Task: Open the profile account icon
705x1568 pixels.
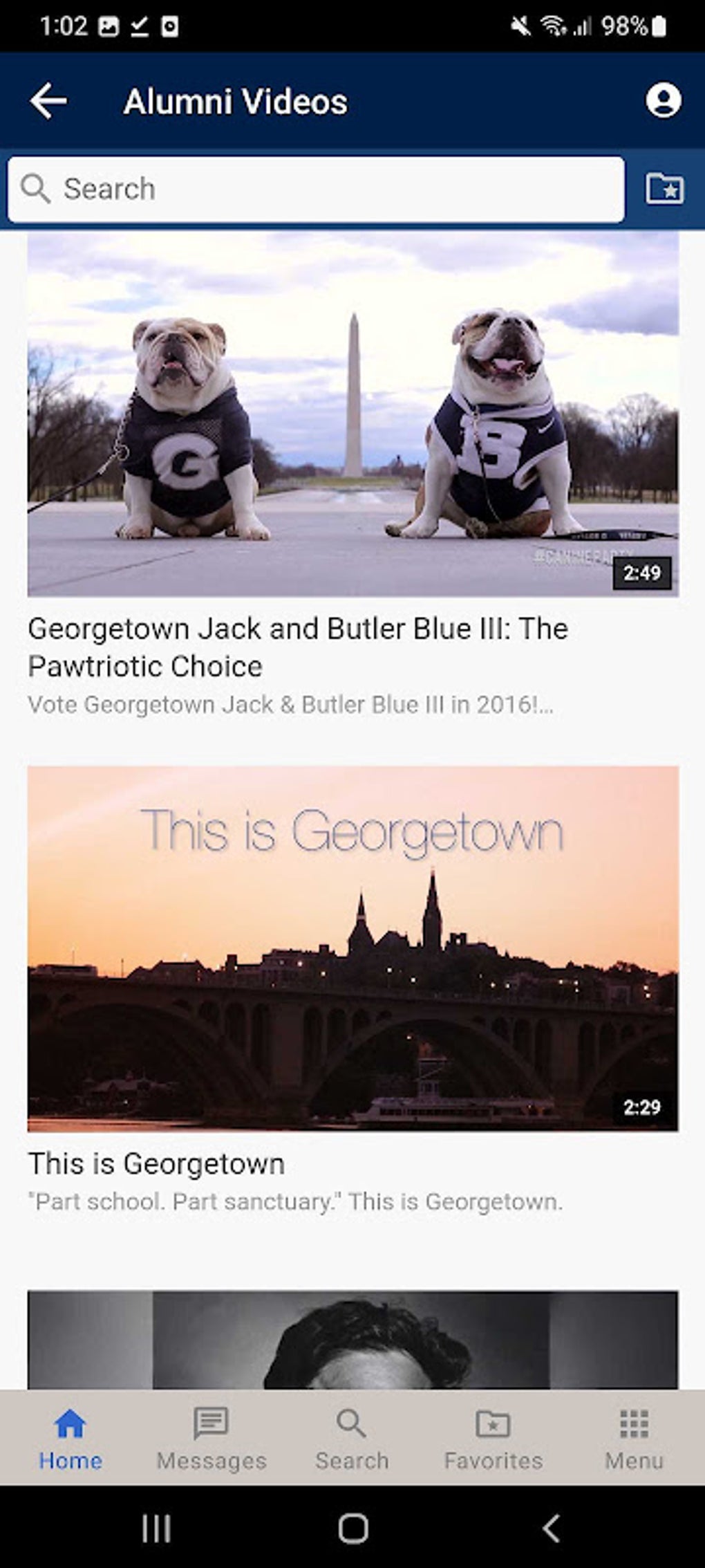Action: (663, 101)
